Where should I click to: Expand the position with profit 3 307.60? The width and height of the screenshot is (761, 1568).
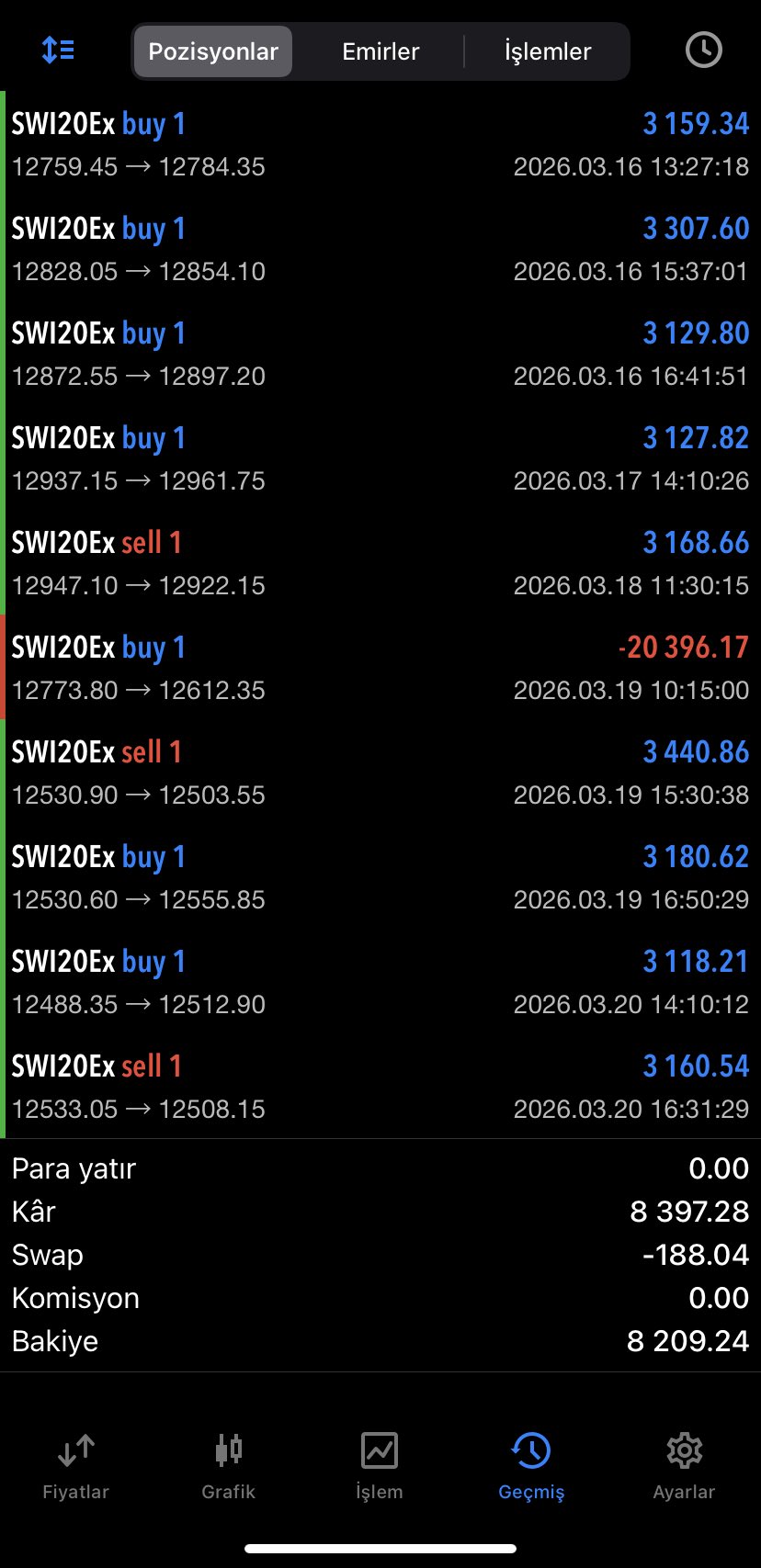(380, 249)
